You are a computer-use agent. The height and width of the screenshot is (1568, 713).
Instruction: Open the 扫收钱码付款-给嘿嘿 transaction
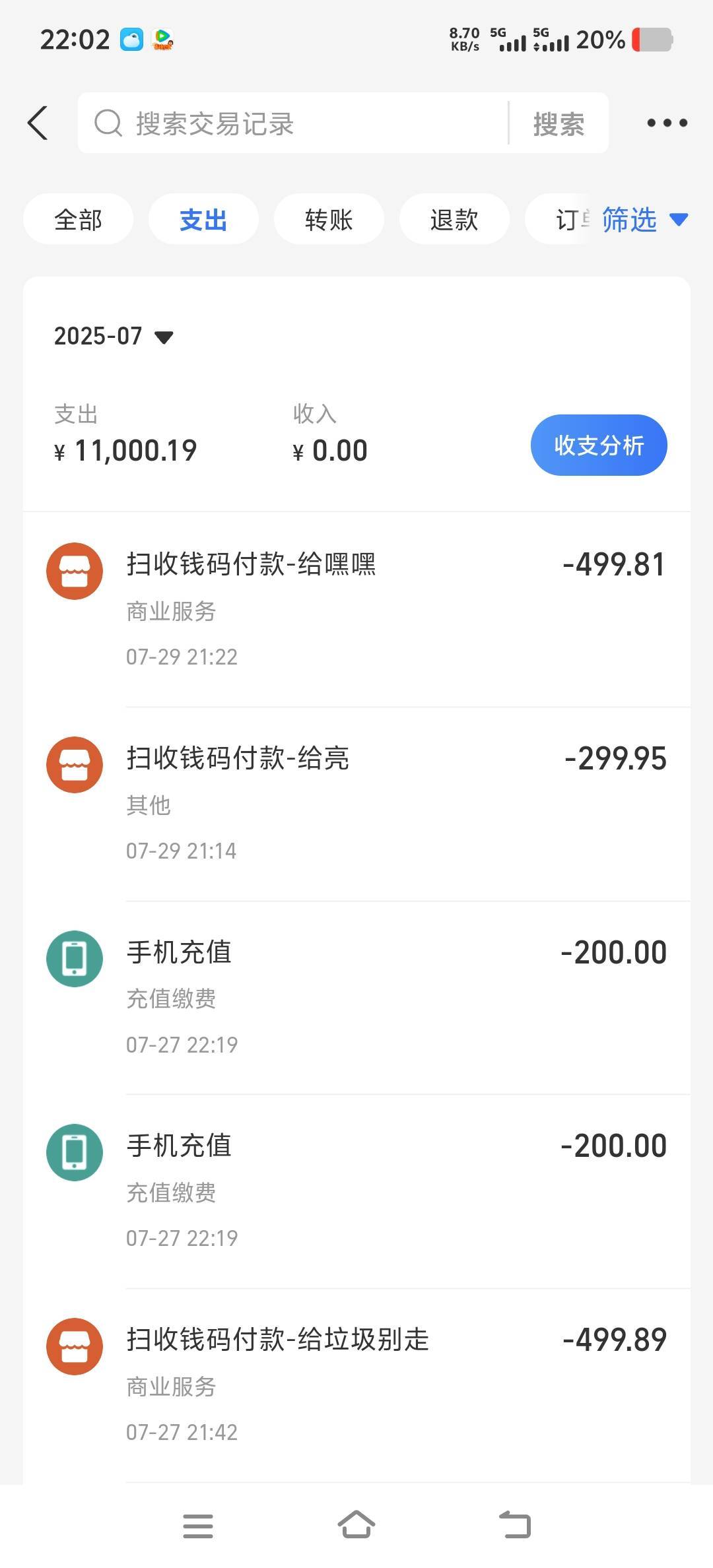(x=356, y=608)
